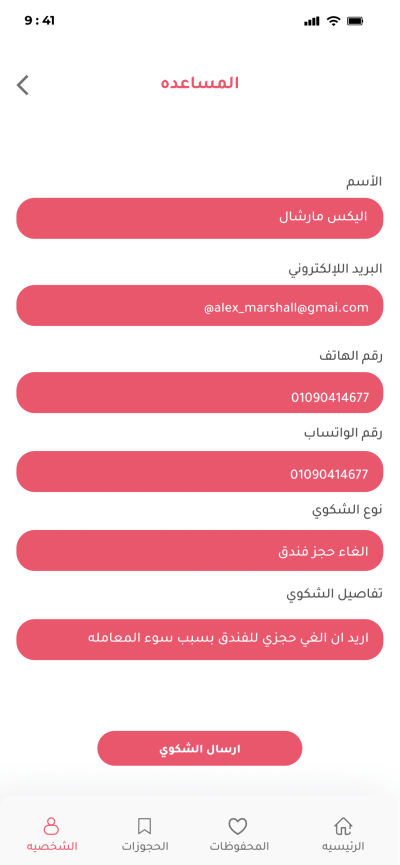
Task: Select the الشخصيه profile tab
Action: (51, 835)
